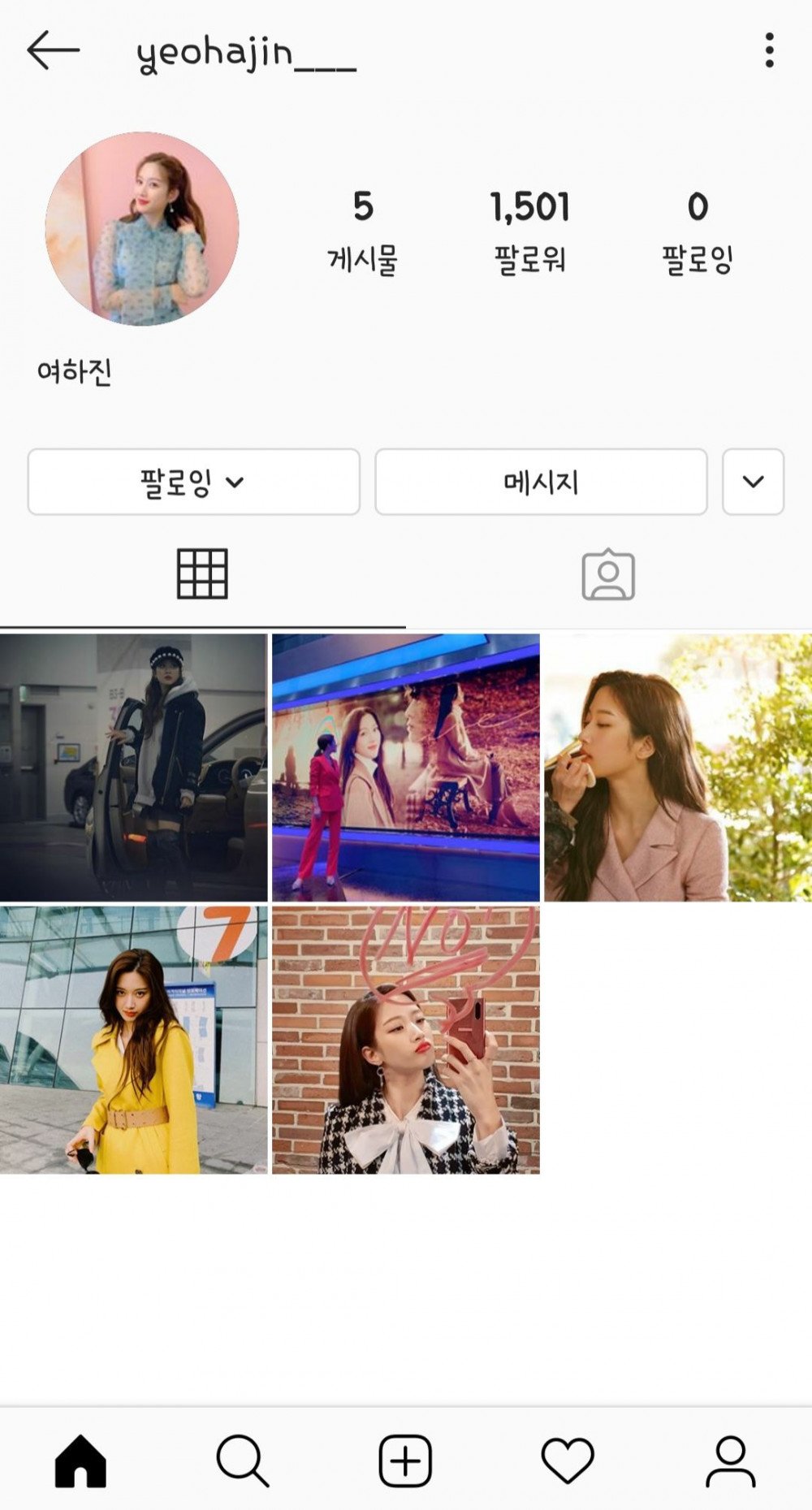The width and height of the screenshot is (812, 1510).
Task: Switch to the grid posts tab
Action: [x=202, y=574]
